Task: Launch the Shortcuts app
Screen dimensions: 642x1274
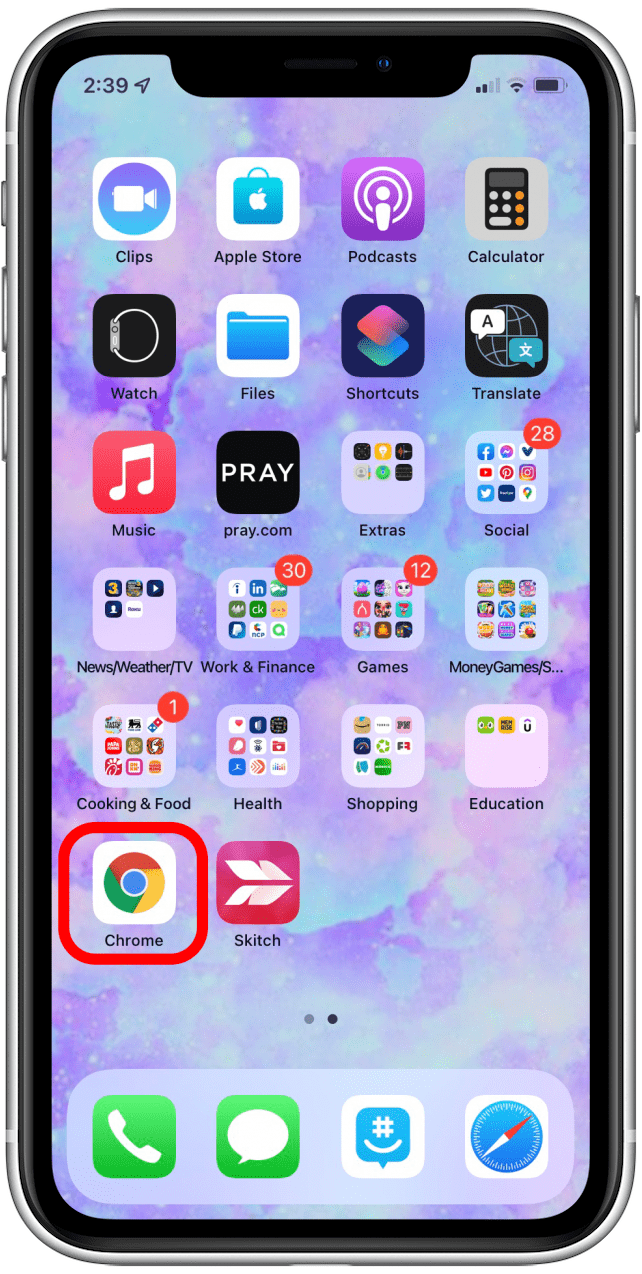Action: 382,336
